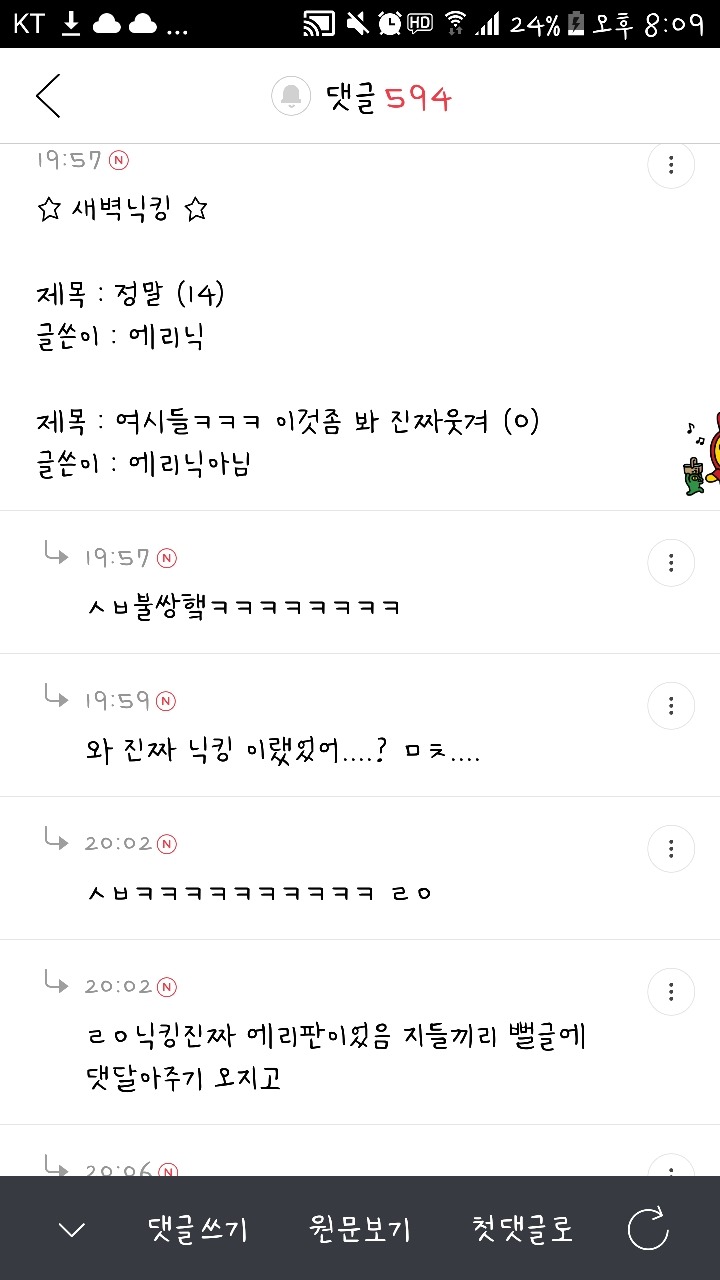View the original post via 원문보기
720x1280 pixels.
tap(359, 1229)
